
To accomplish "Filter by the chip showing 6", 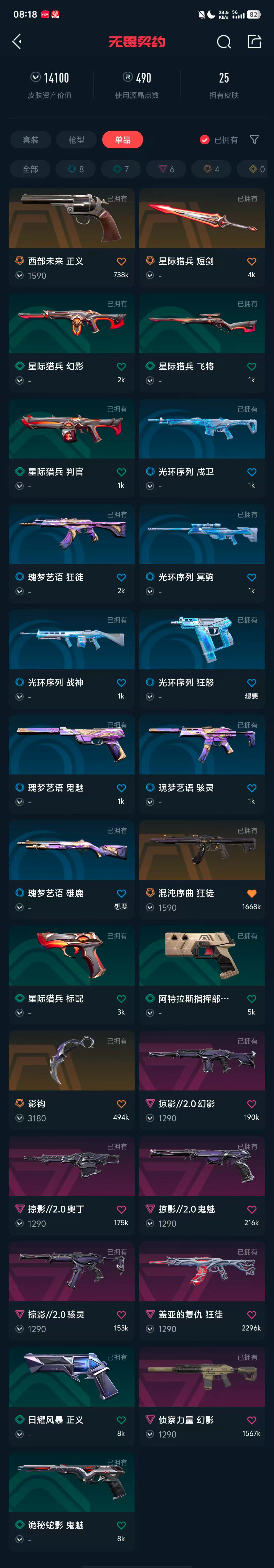I will (166, 169).
